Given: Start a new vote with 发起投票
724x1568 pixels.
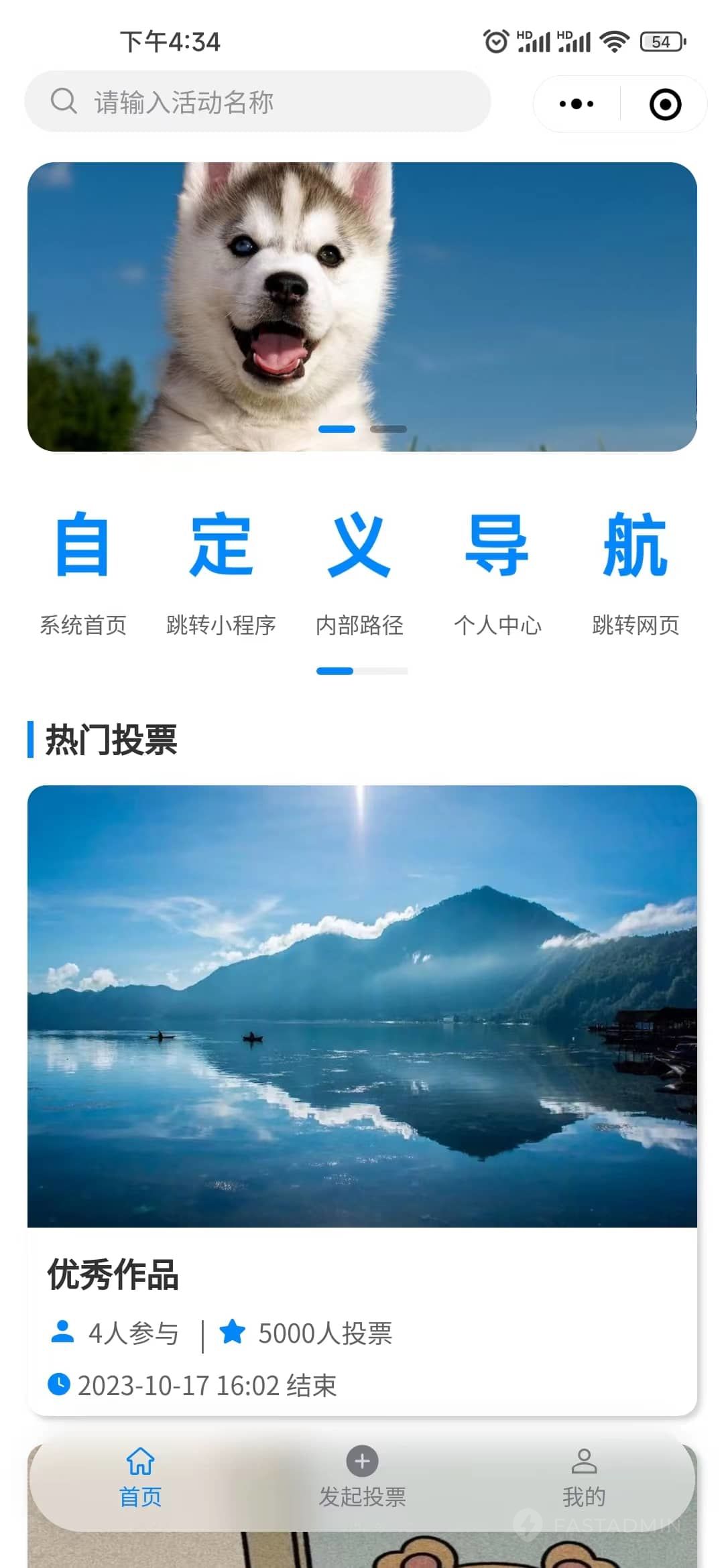Looking at the screenshot, I should click(362, 1477).
